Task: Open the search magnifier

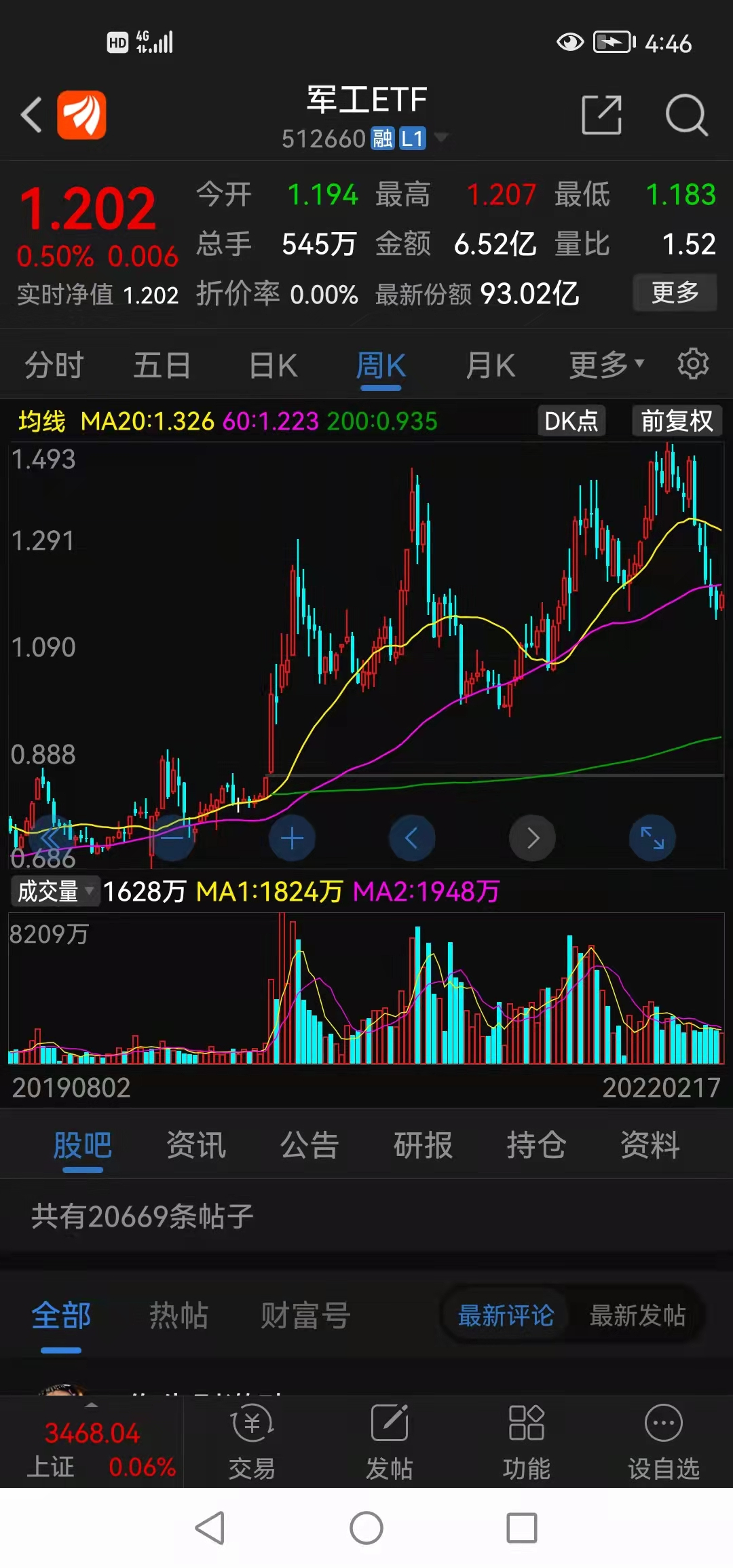Action: pos(686,115)
